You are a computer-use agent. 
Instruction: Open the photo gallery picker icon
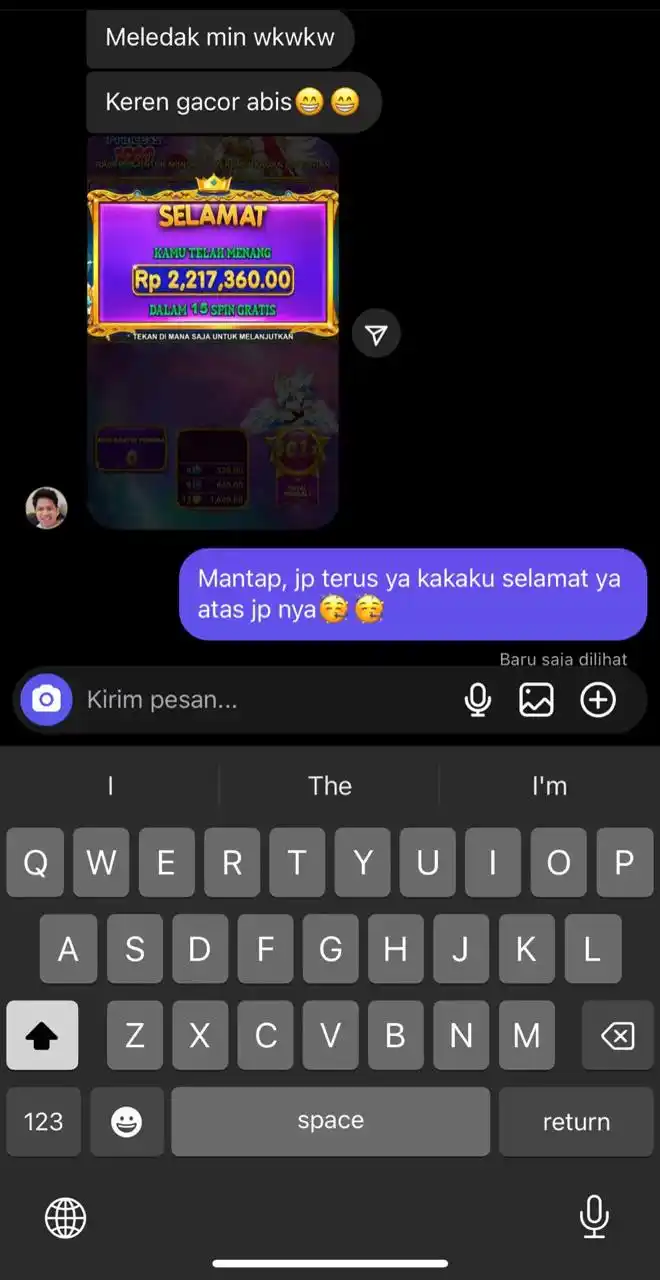(537, 700)
